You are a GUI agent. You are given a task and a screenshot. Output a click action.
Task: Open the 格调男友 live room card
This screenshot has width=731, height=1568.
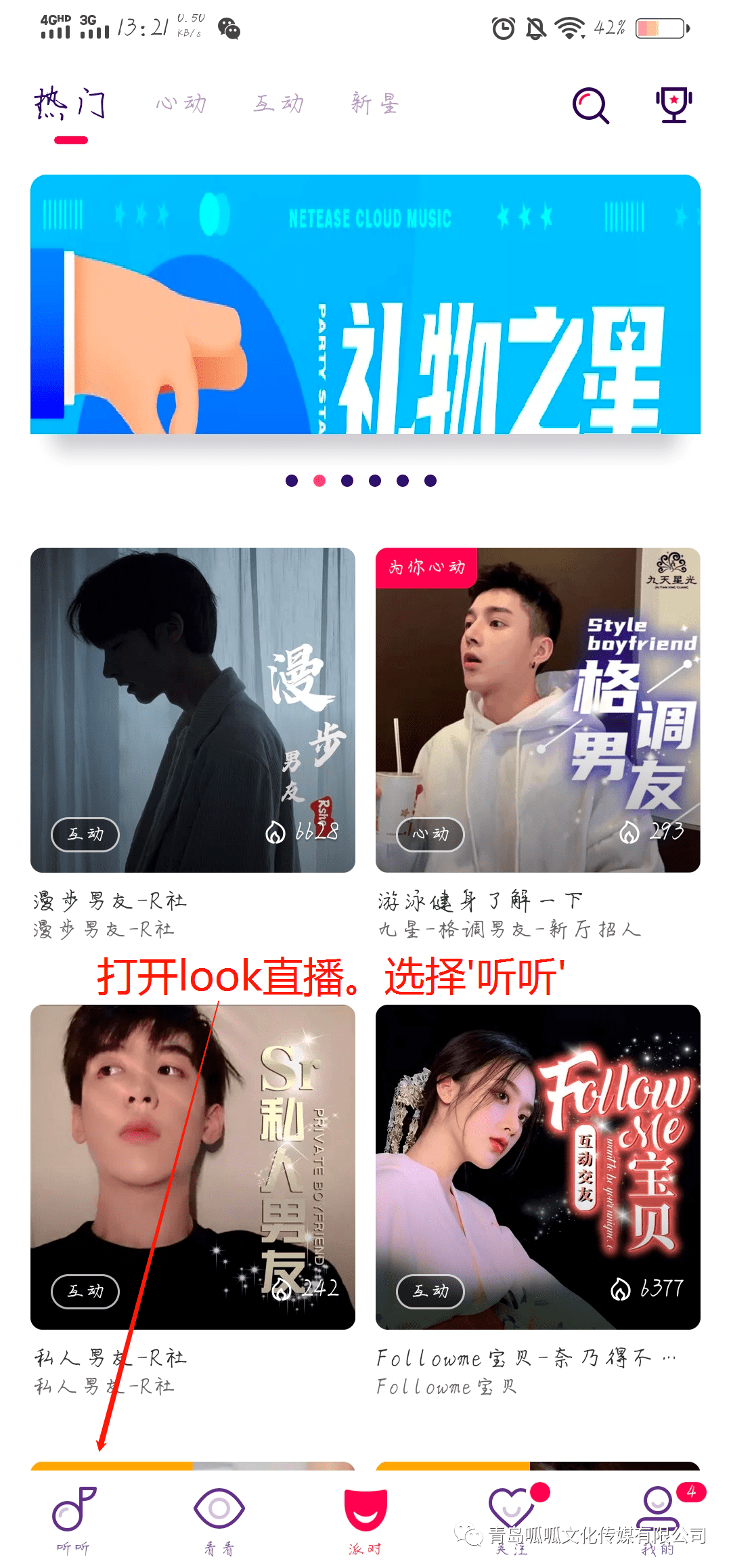tap(538, 710)
